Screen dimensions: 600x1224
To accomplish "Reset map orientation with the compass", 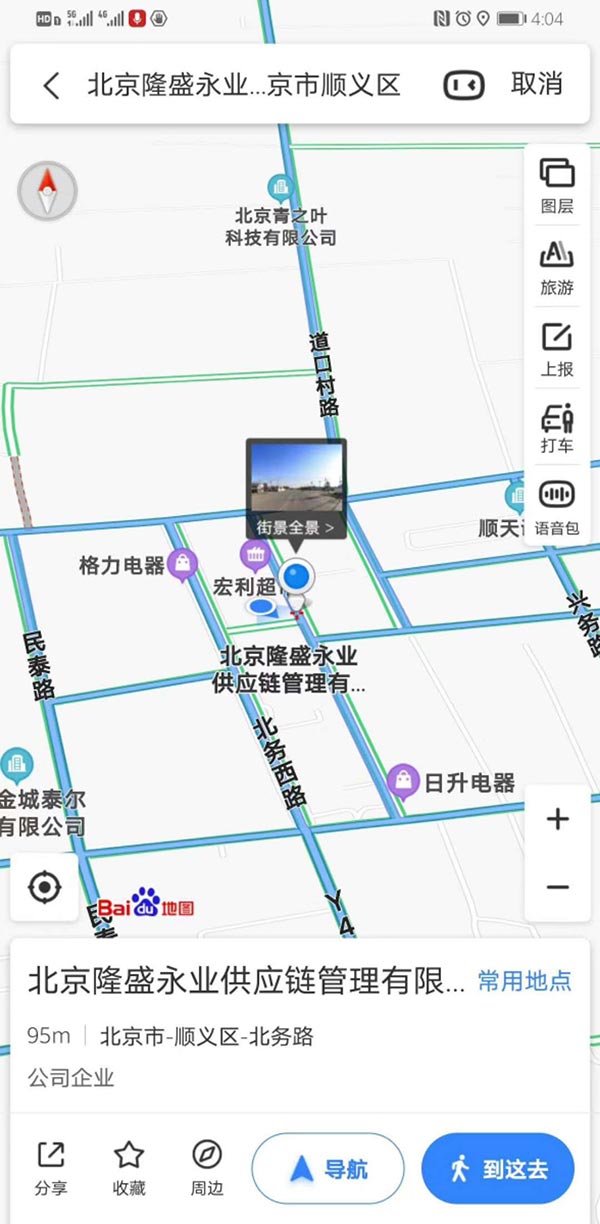I will (x=47, y=190).
